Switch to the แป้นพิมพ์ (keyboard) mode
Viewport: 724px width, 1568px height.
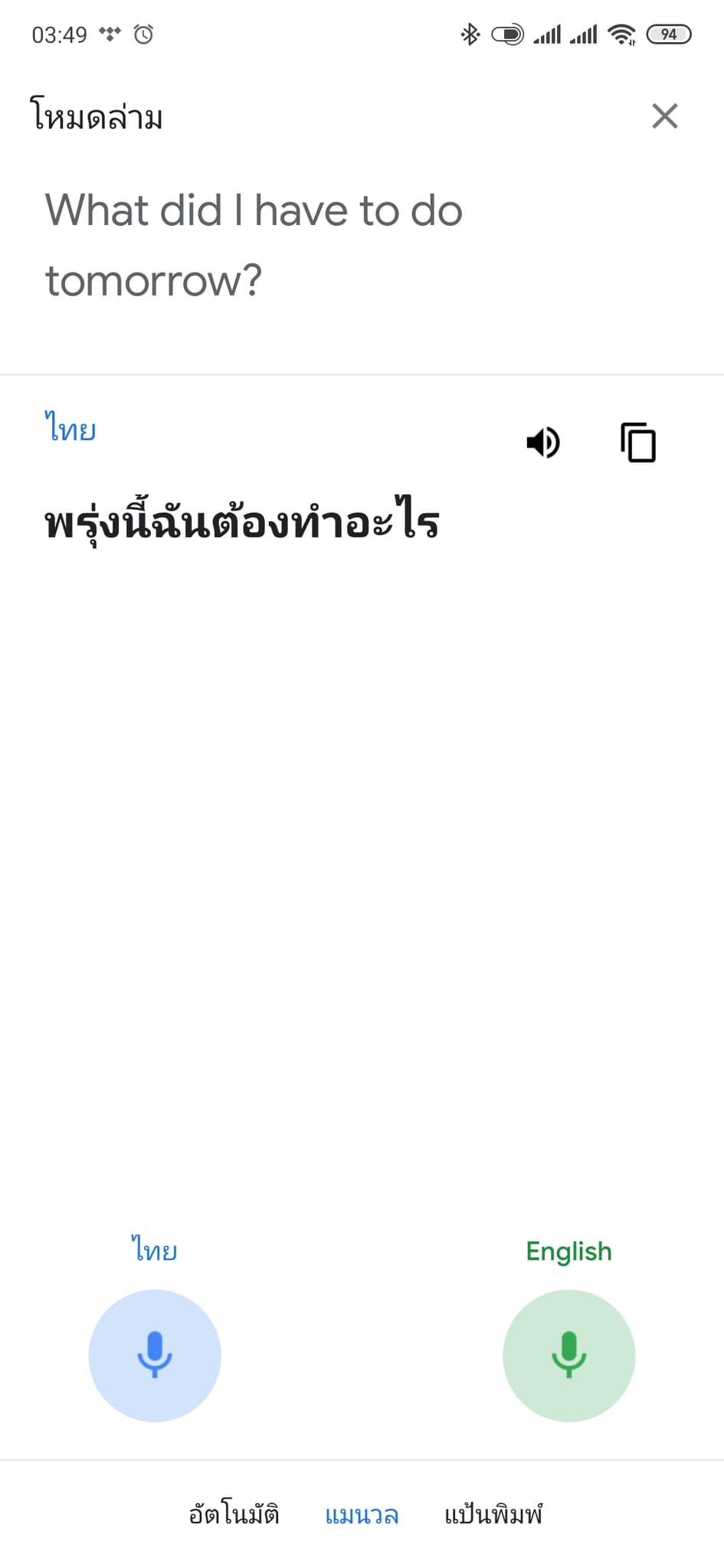point(493,1514)
